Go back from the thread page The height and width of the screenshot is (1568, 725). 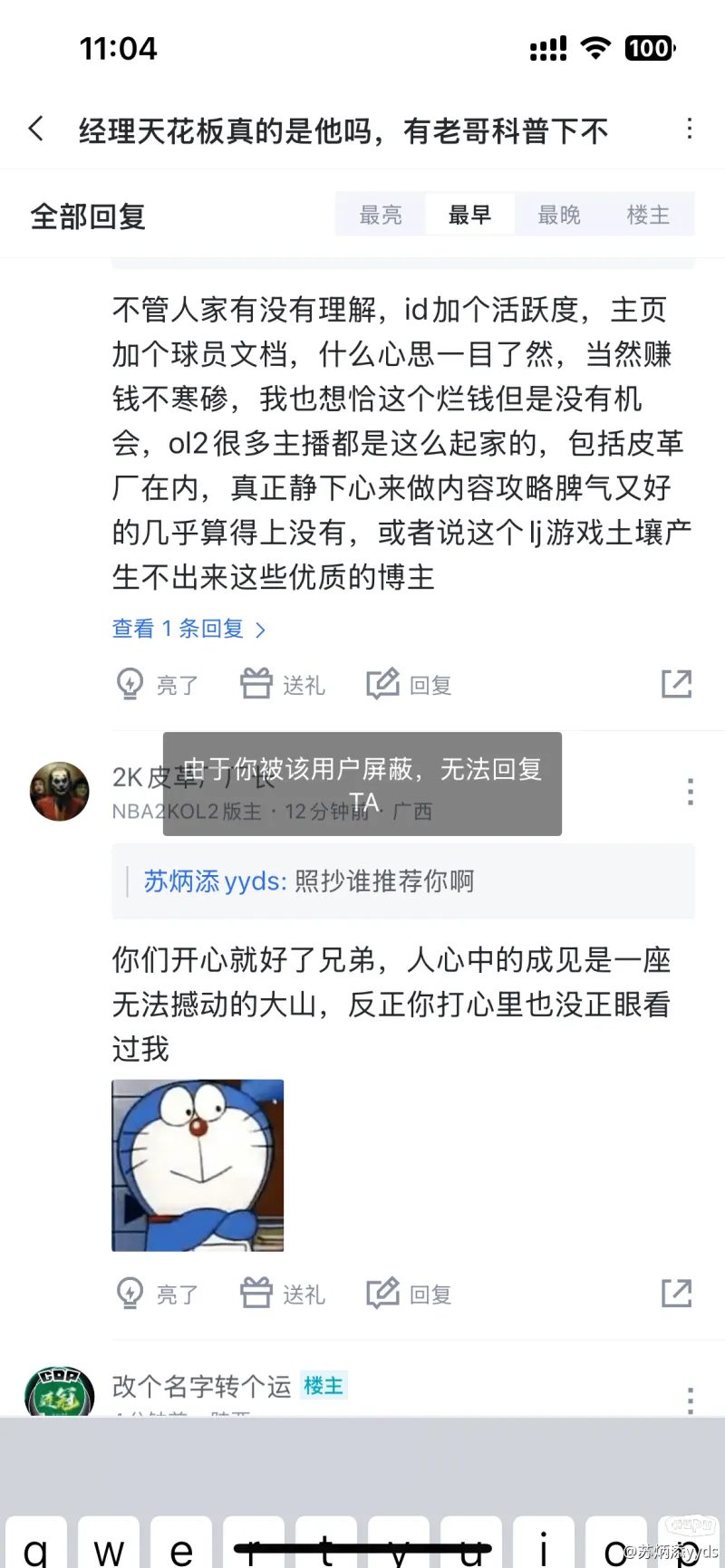point(36,129)
